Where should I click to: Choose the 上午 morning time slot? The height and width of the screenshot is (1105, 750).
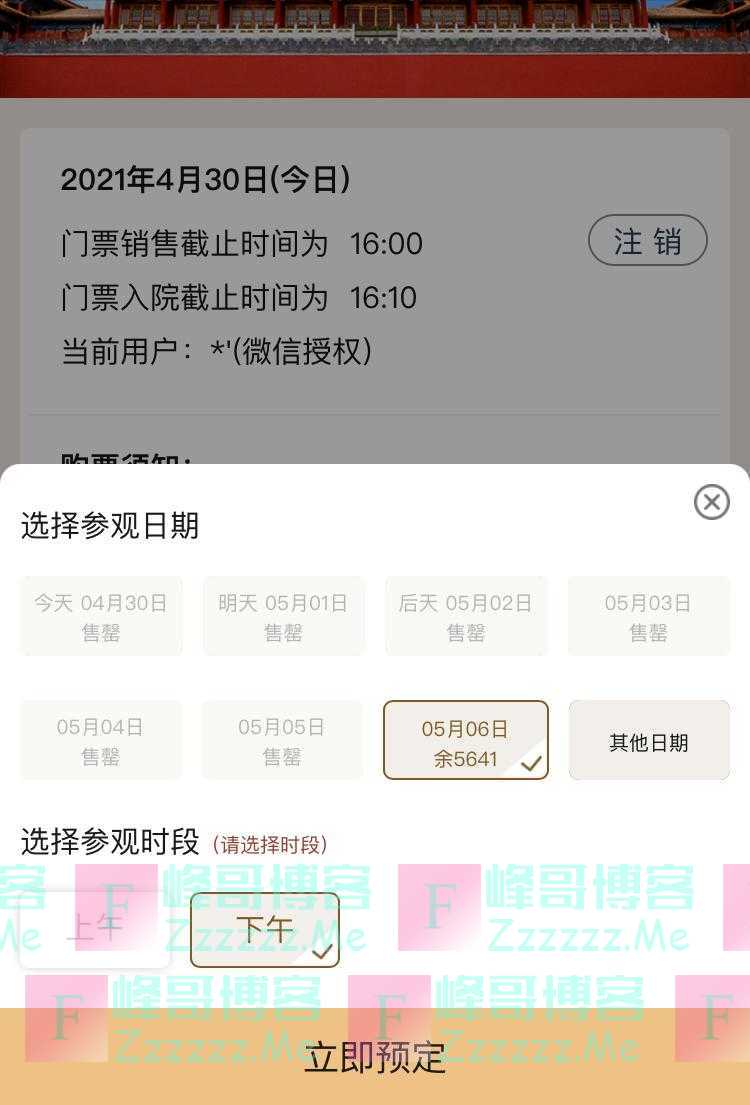click(95, 930)
